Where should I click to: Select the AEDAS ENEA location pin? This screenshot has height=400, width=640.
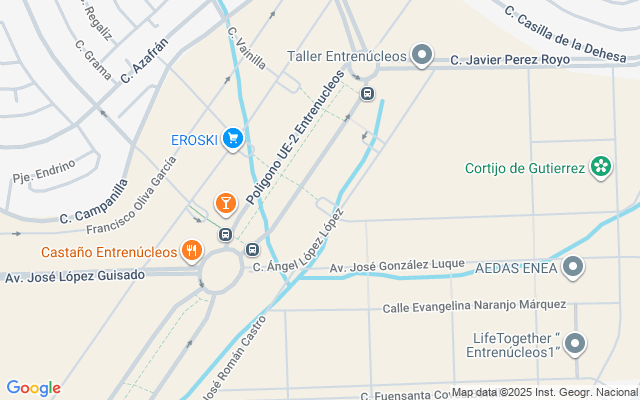pos(573,267)
